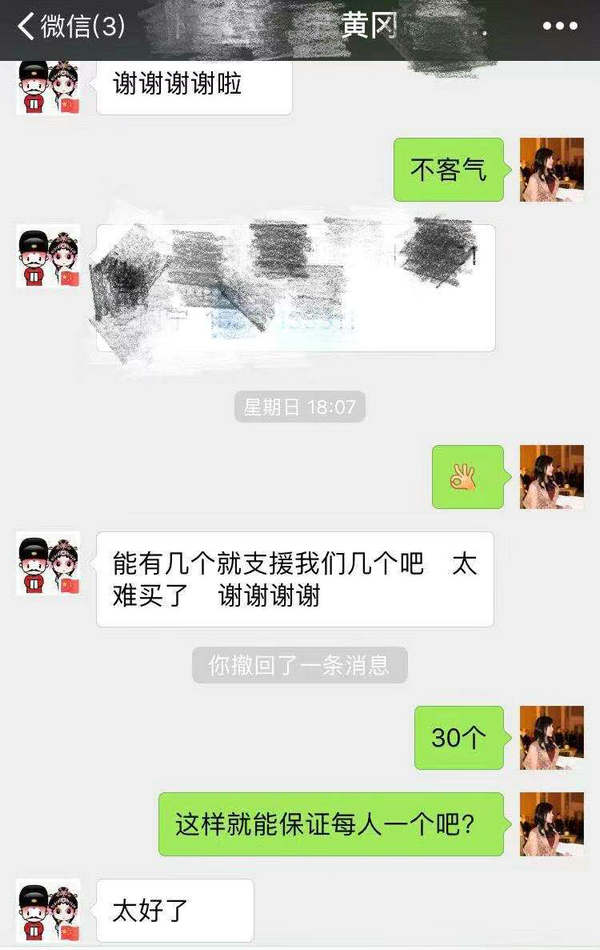Go back to the 微信 chat list

click(70, 26)
